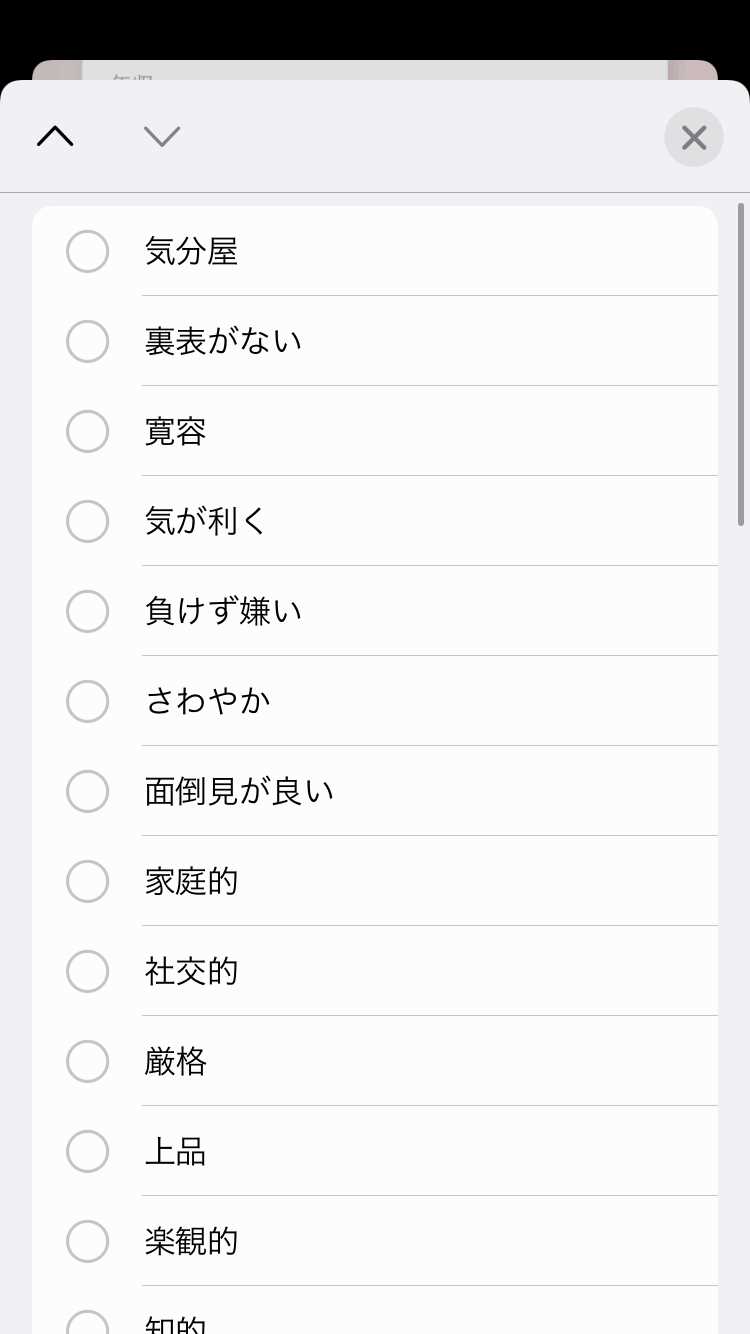This screenshot has height=1334, width=750.
Task: Select the 気が利く radio button
Action: coord(87,521)
